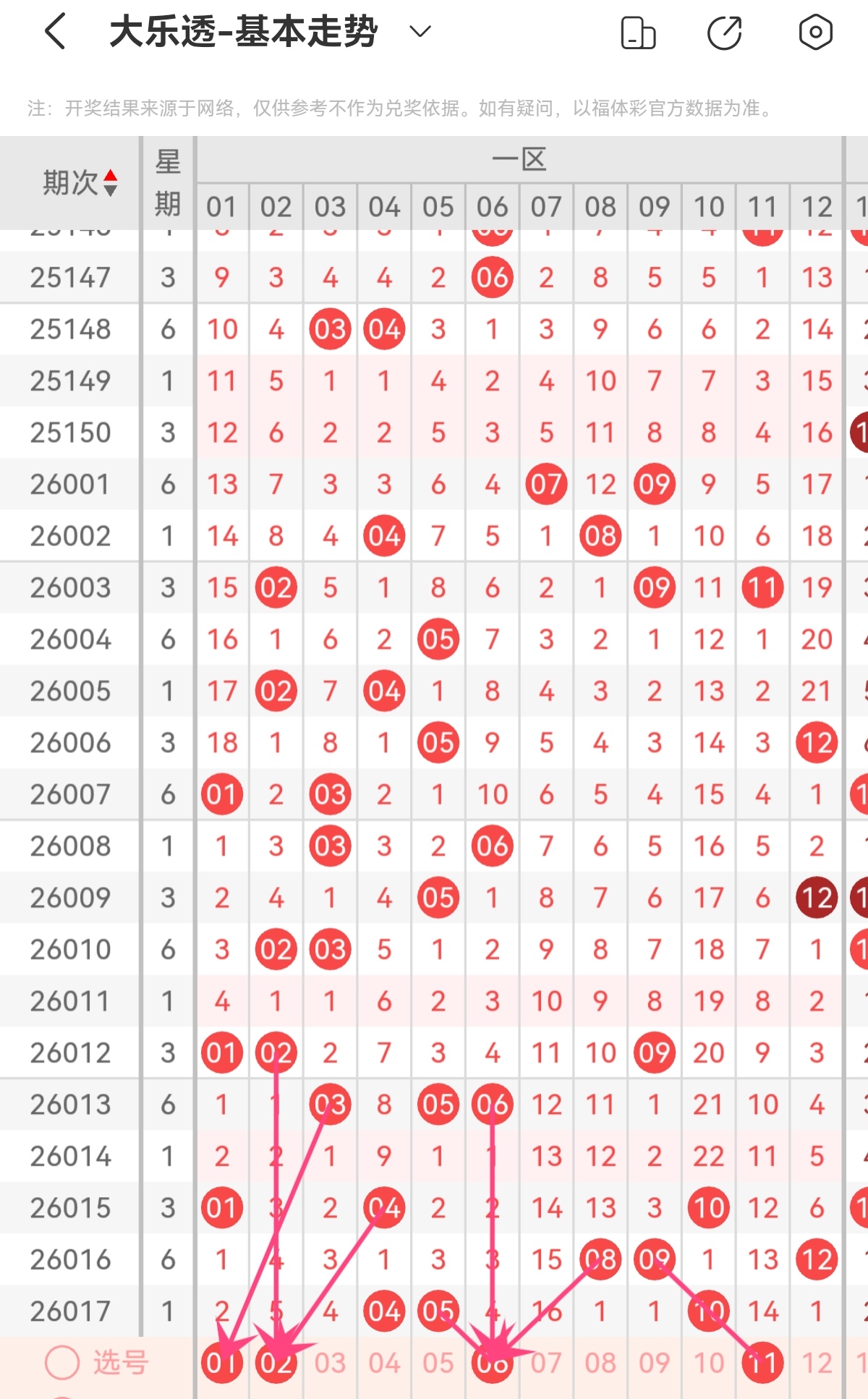868x1399 pixels.
Task: Toggle sort order on 期次 header
Action: point(78,182)
